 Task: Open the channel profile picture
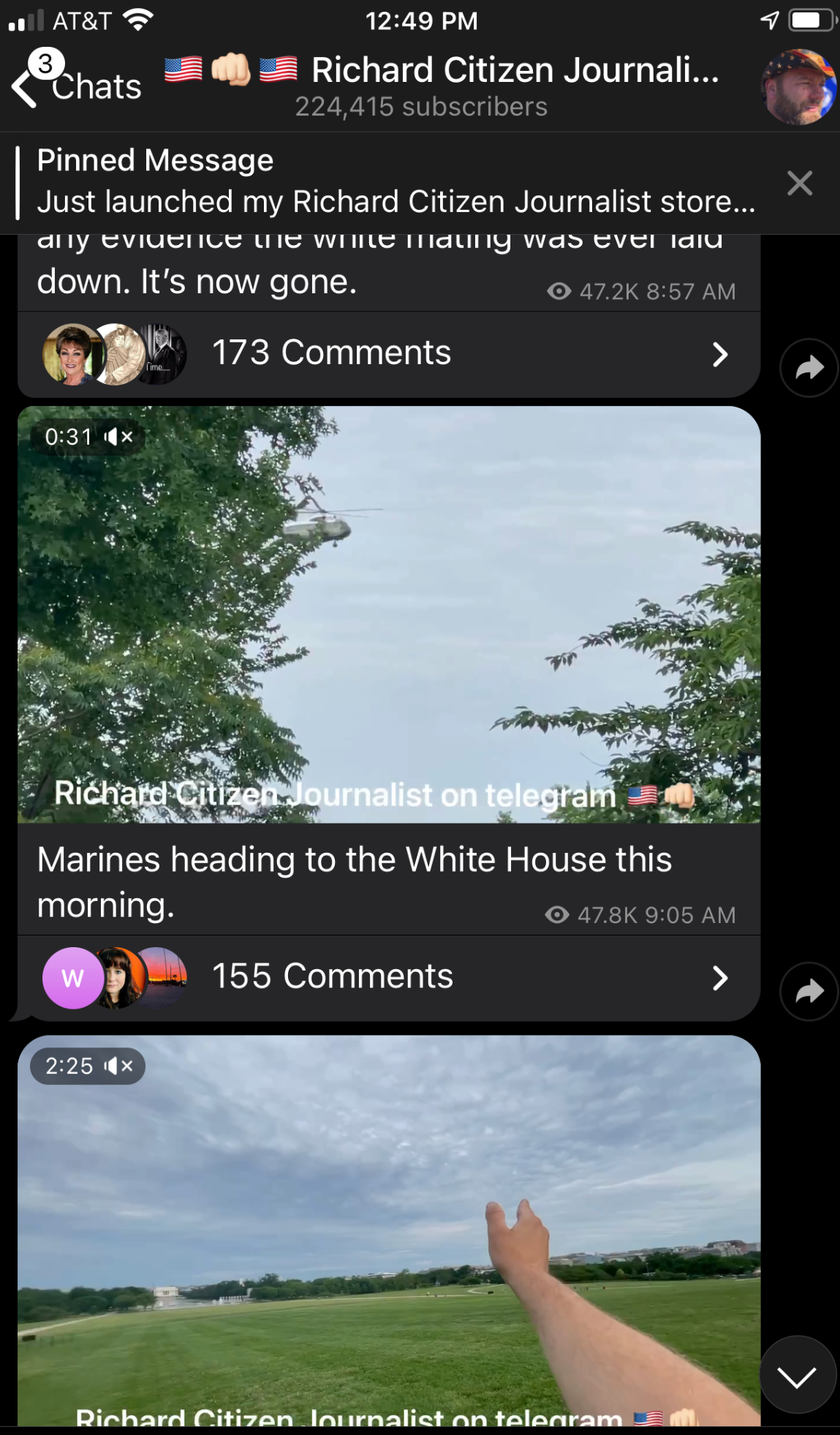798,86
